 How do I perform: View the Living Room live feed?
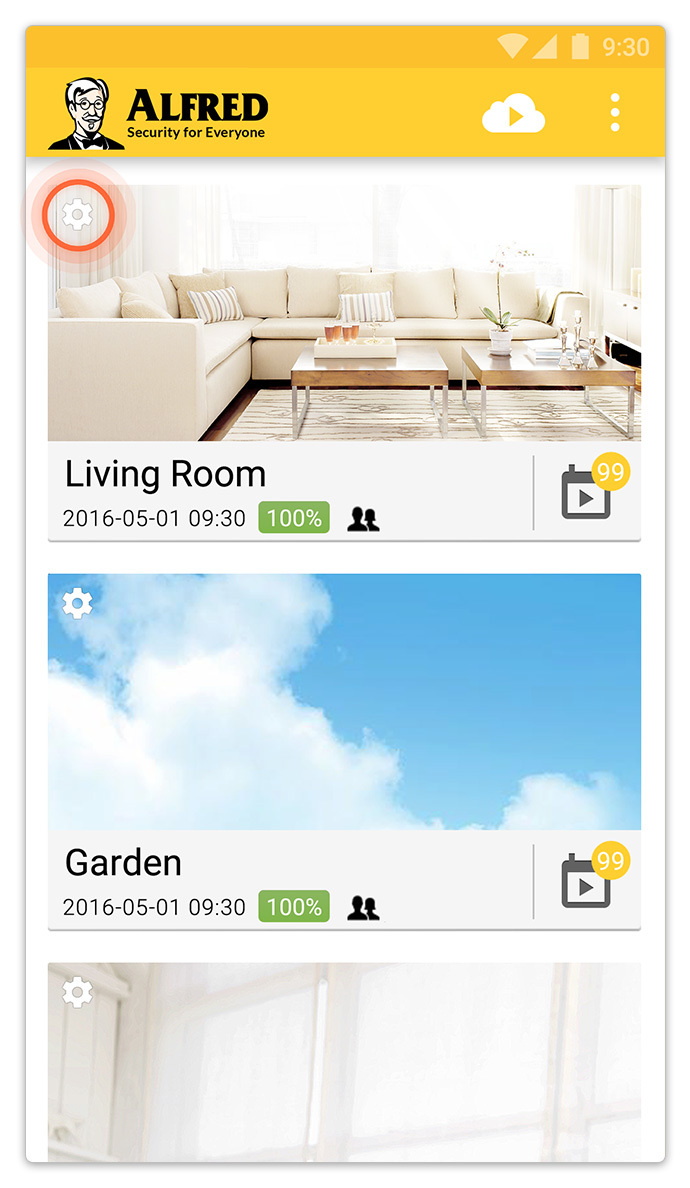[x=344, y=320]
